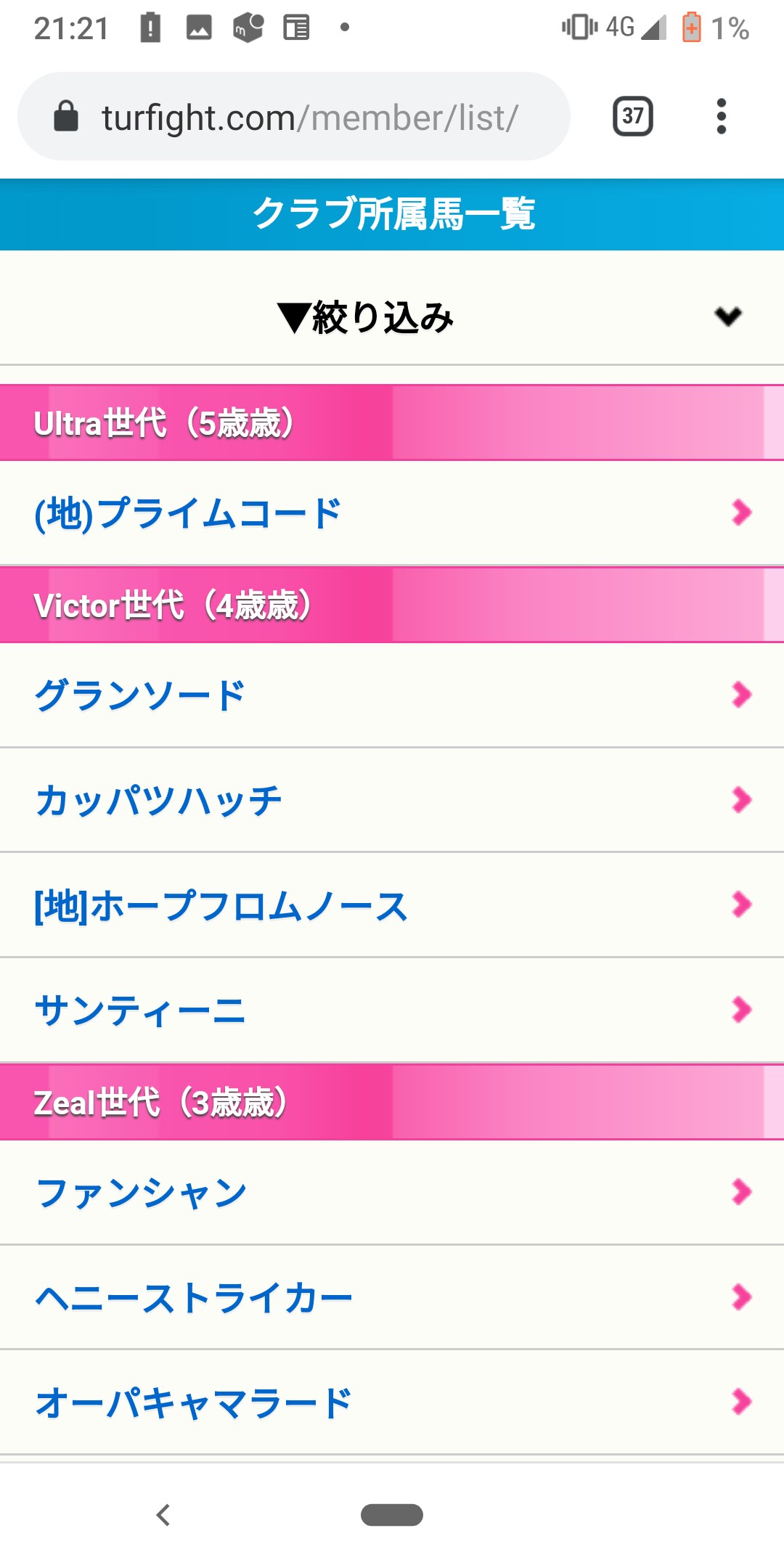Tap the pink arrow next to オーパキャマラード
This screenshot has width=784, height=1568.
[742, 1401]
